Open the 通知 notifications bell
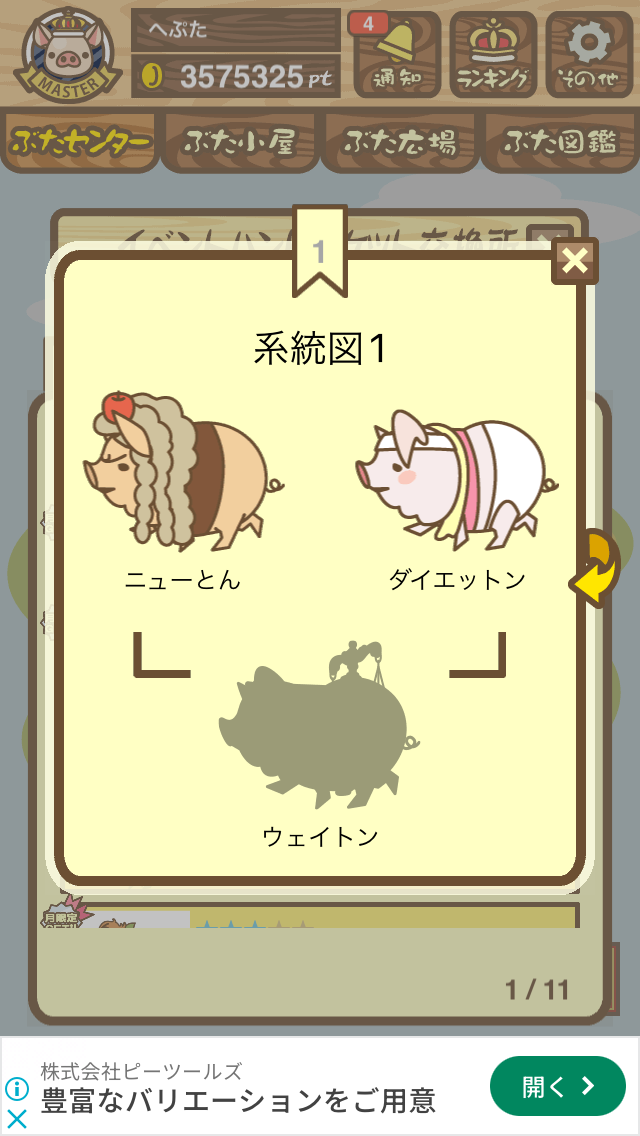This screenshot has height=1136, width=640. (397, 54)
